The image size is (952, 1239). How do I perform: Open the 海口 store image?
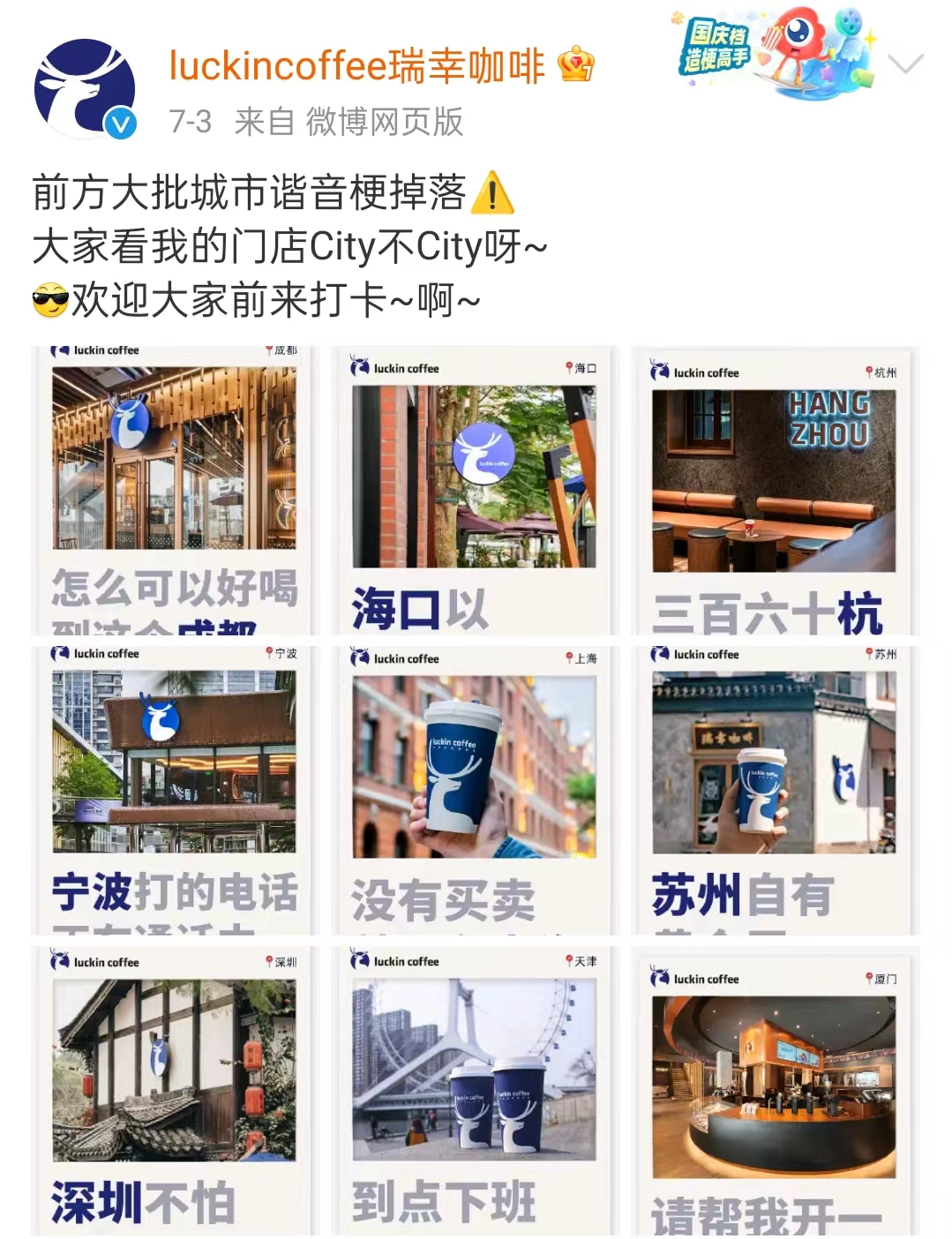click(x=475, y=490)
